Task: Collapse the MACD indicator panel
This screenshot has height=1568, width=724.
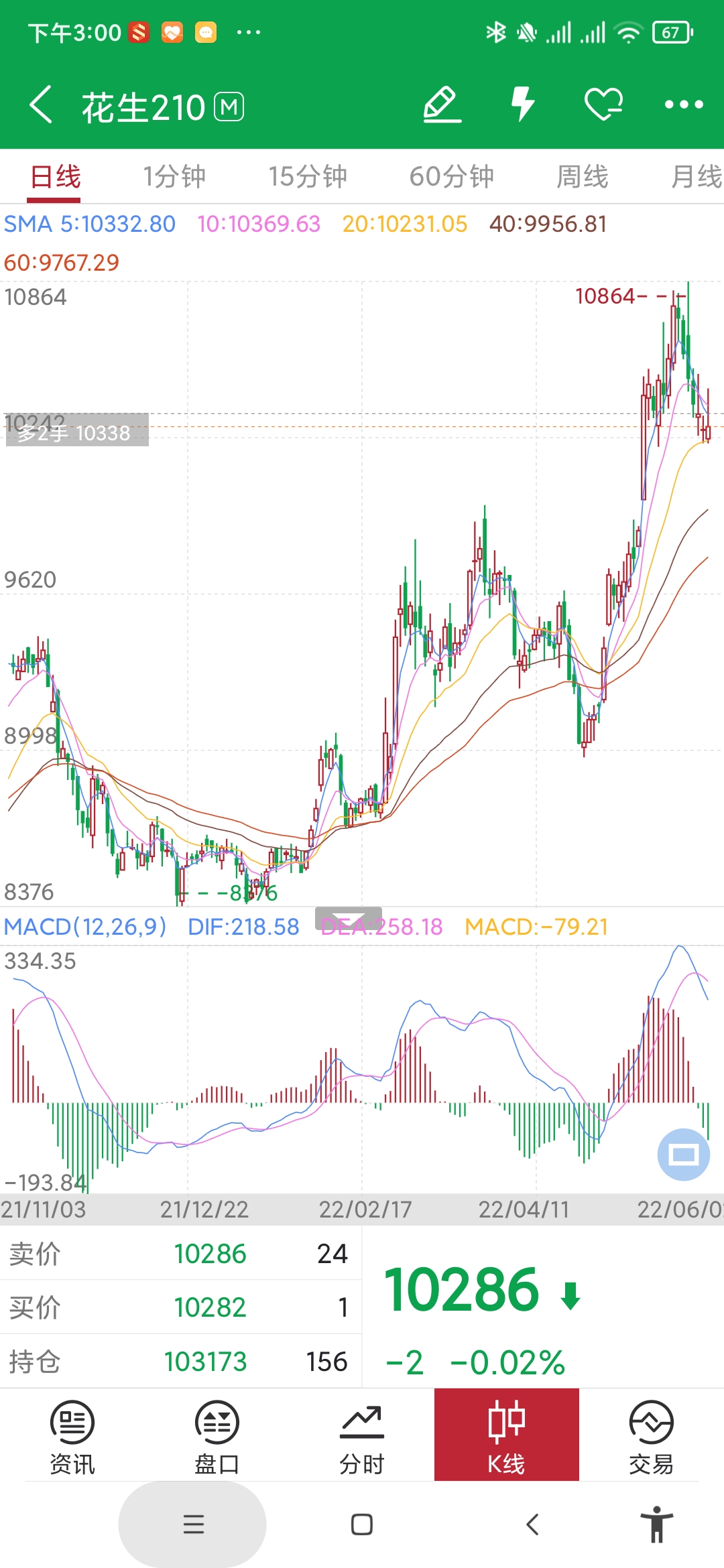Action: pos(349,917)
